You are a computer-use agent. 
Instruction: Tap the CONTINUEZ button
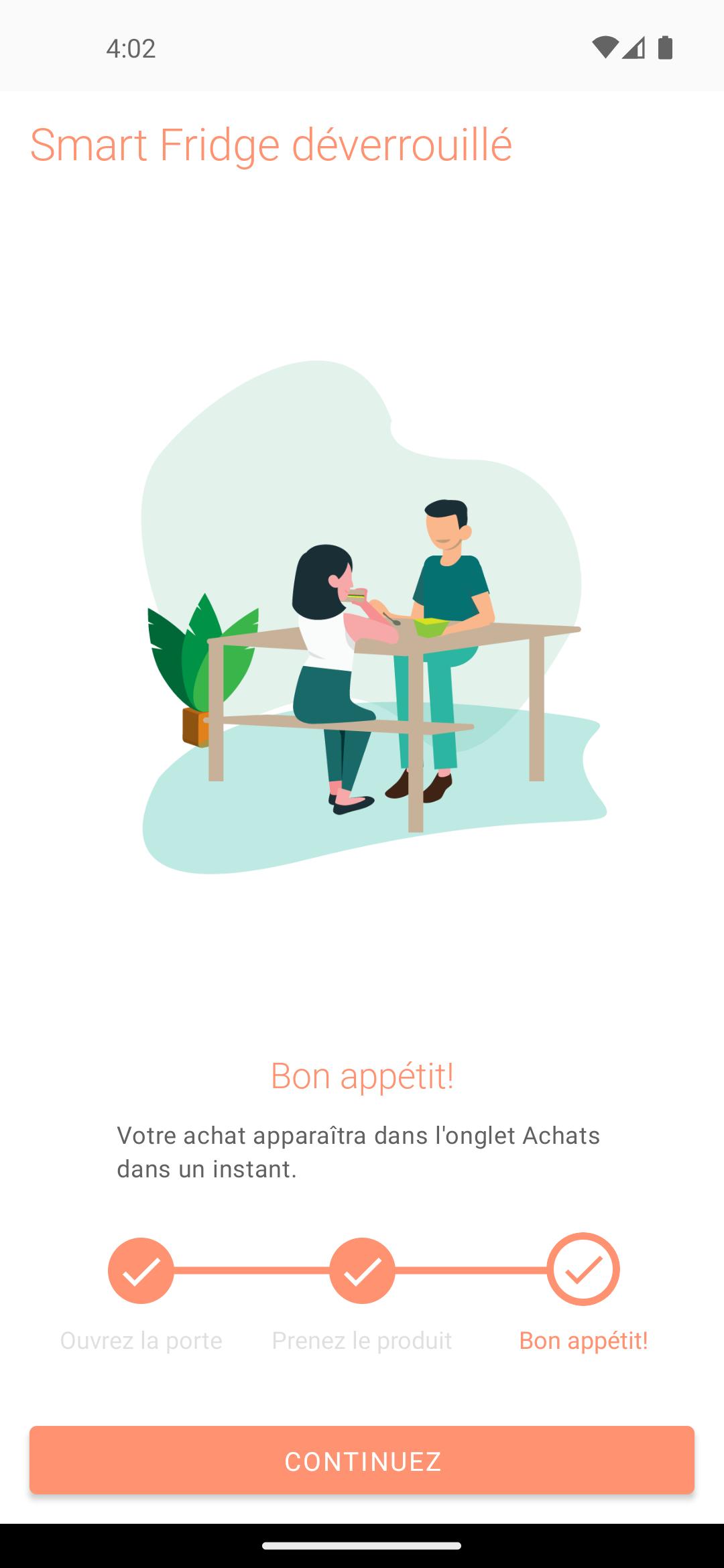(362, 1461)
